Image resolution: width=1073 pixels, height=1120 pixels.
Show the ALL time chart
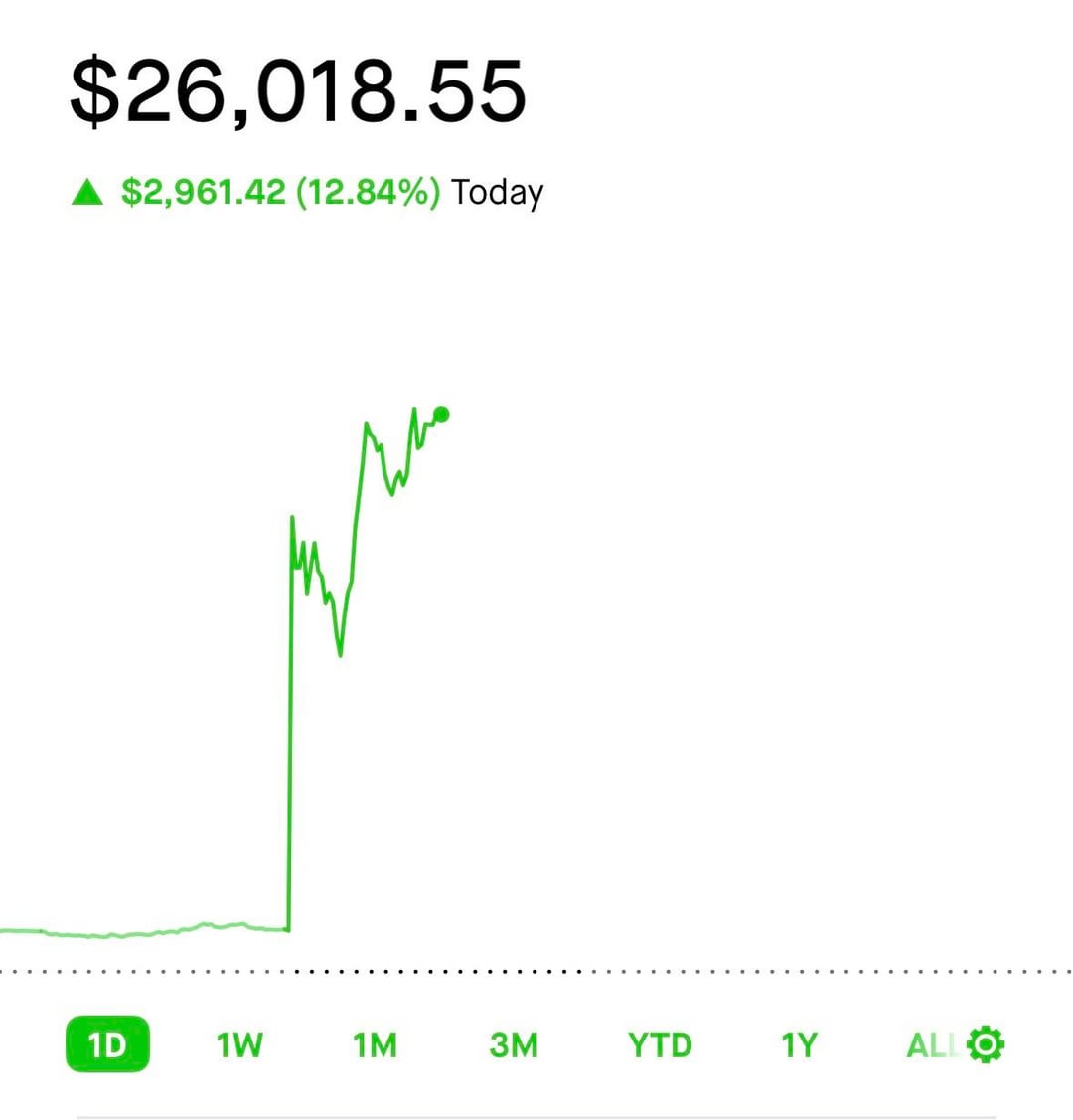(929, 1045)
